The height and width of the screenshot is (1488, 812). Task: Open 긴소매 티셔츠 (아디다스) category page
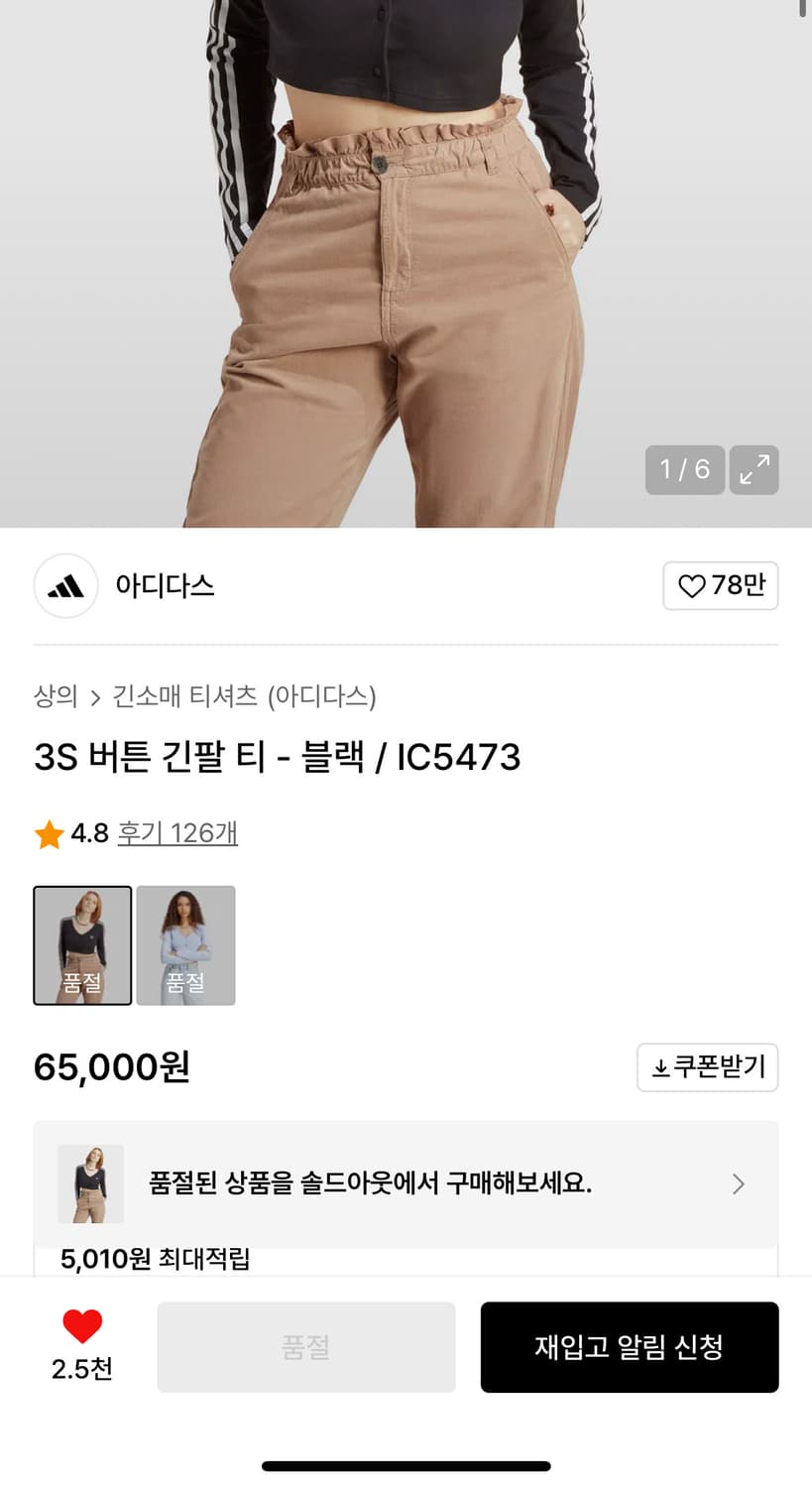pos(245,697)
